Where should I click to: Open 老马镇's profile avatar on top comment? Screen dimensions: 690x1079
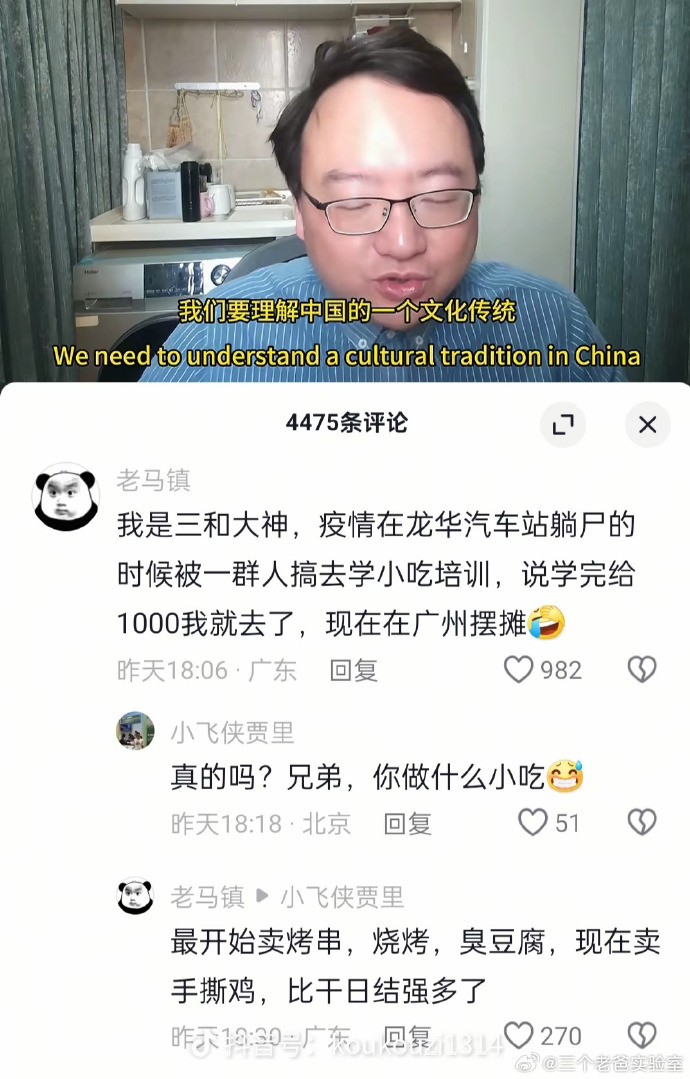[x=66, y=496]
